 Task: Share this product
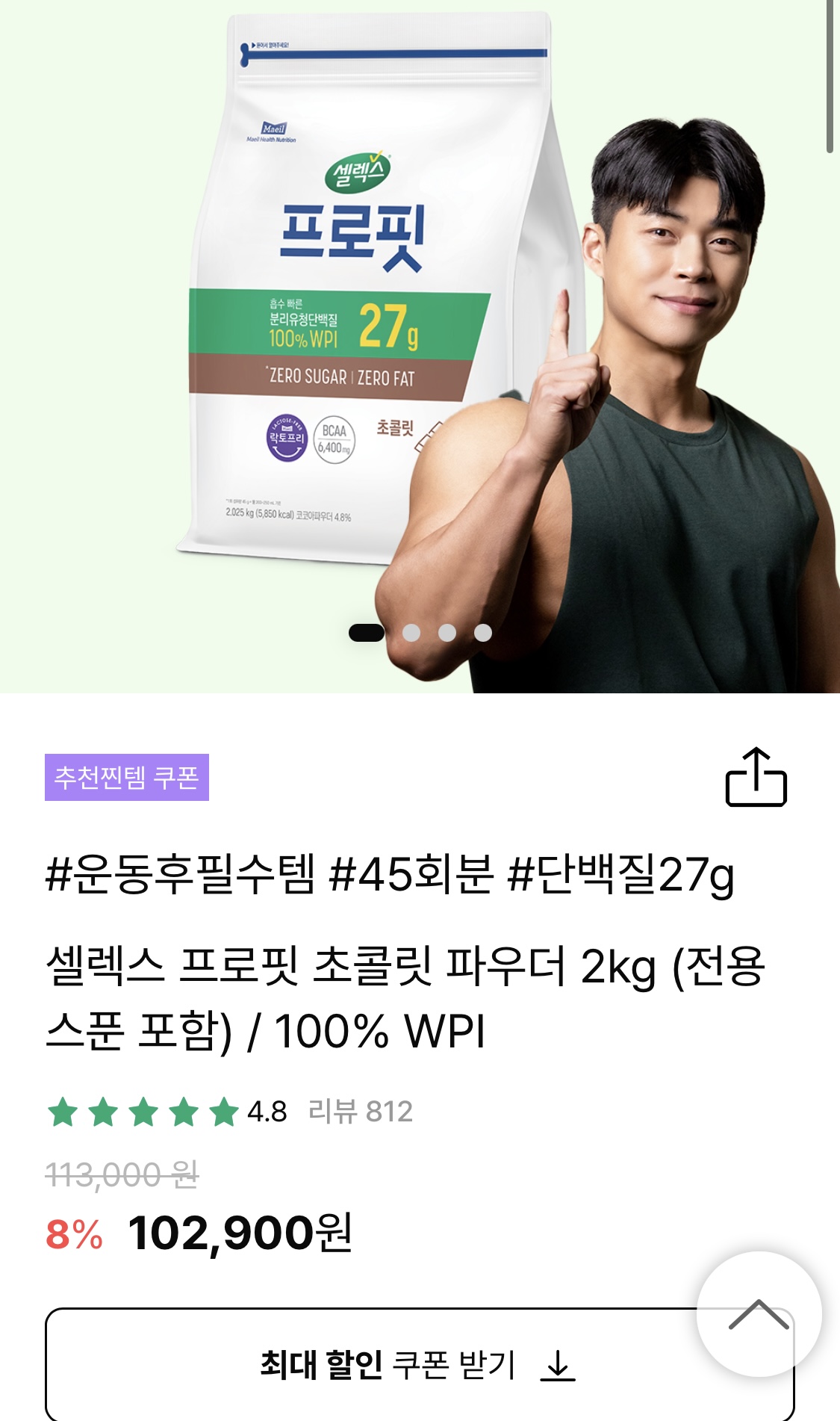click(756, 778)
